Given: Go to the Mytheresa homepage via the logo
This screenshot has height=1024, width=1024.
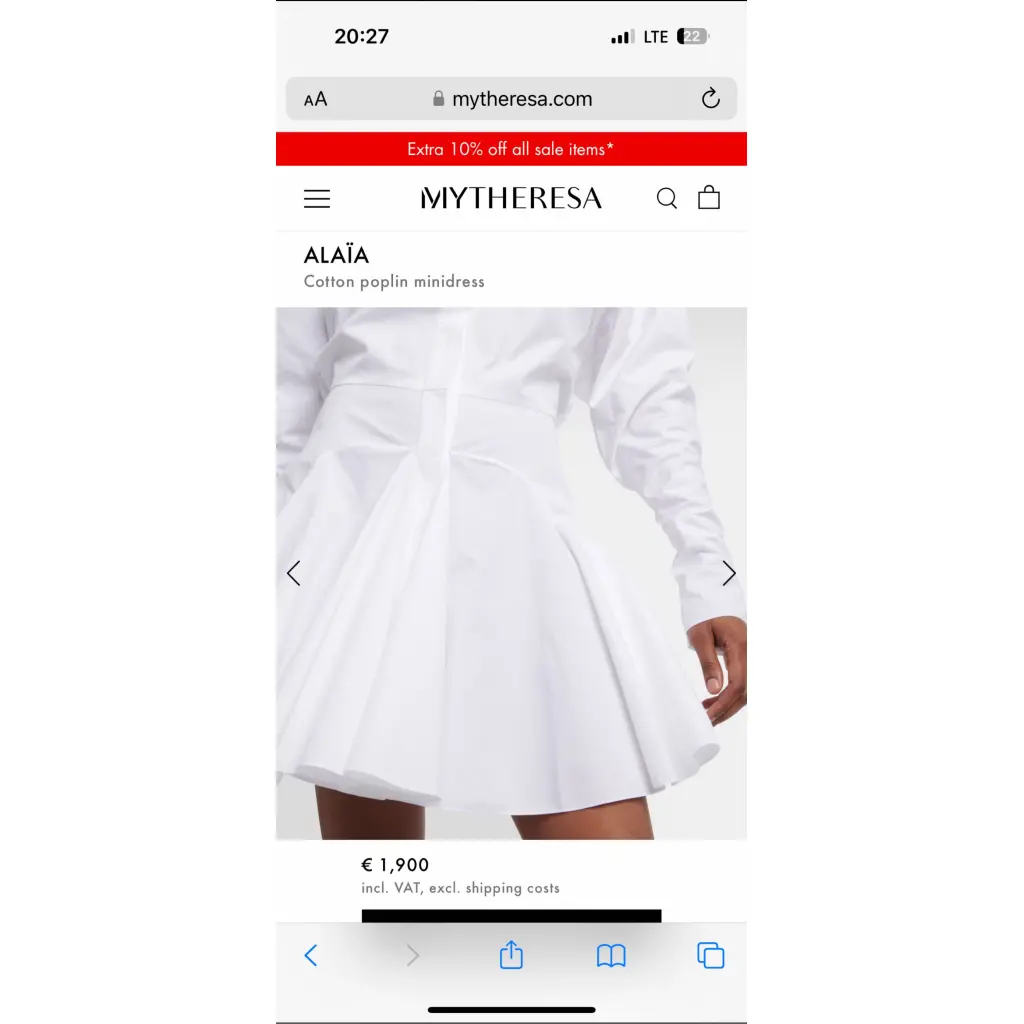Looking at the screenshot, I should click(511, 198).
